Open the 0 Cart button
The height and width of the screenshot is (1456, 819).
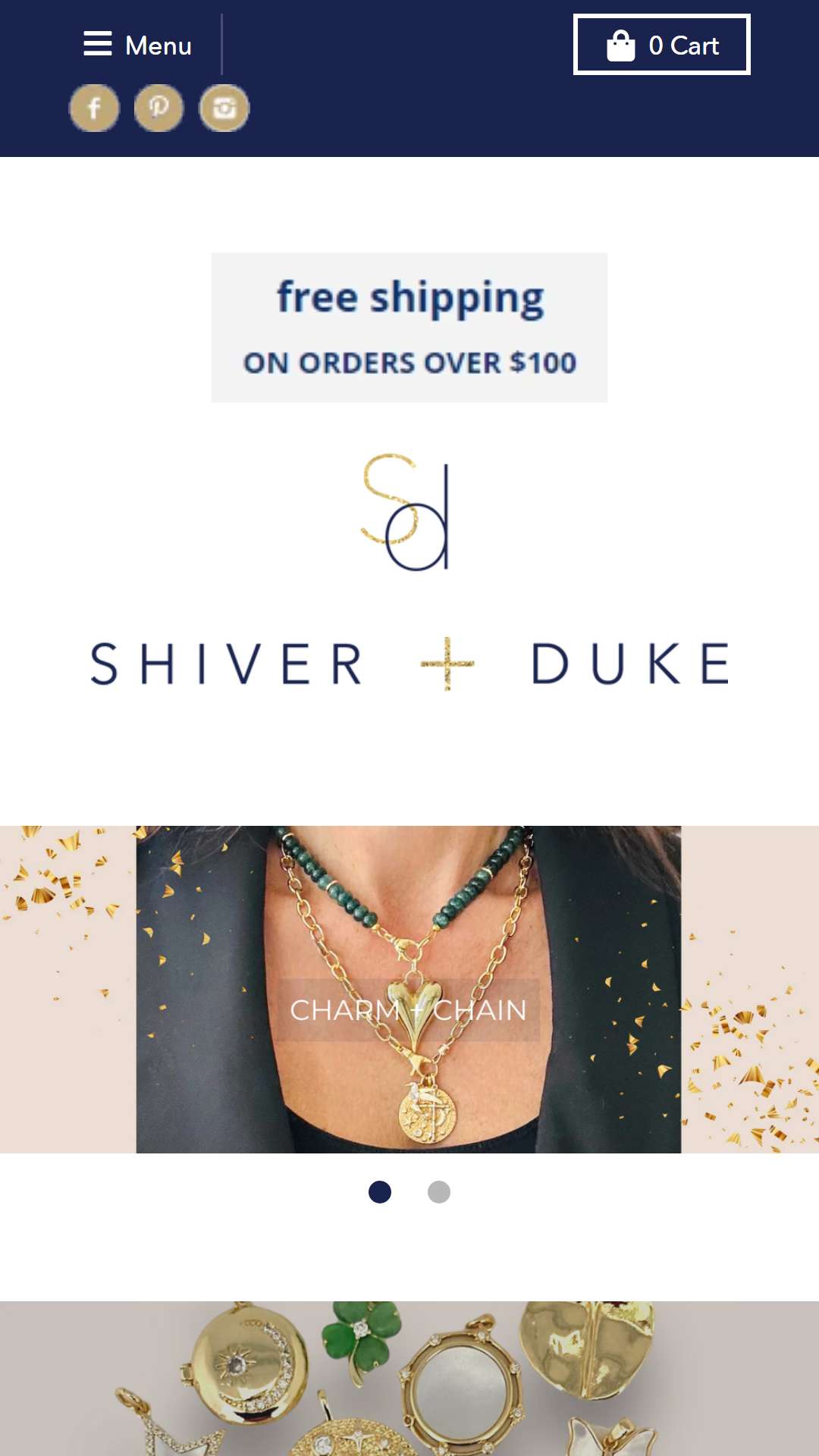(661, 45)
